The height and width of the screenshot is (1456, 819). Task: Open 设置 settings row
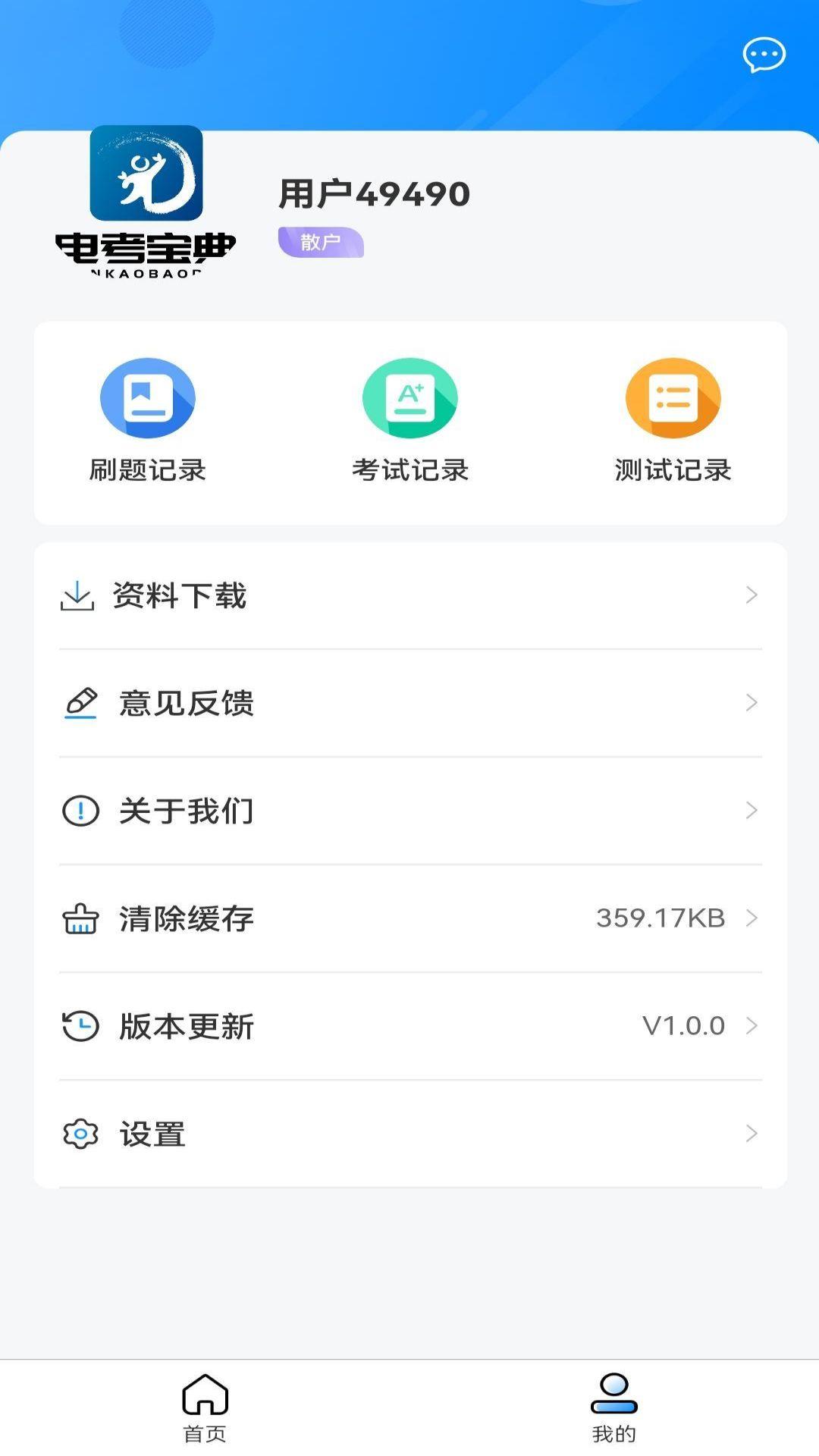(410, 1134)
